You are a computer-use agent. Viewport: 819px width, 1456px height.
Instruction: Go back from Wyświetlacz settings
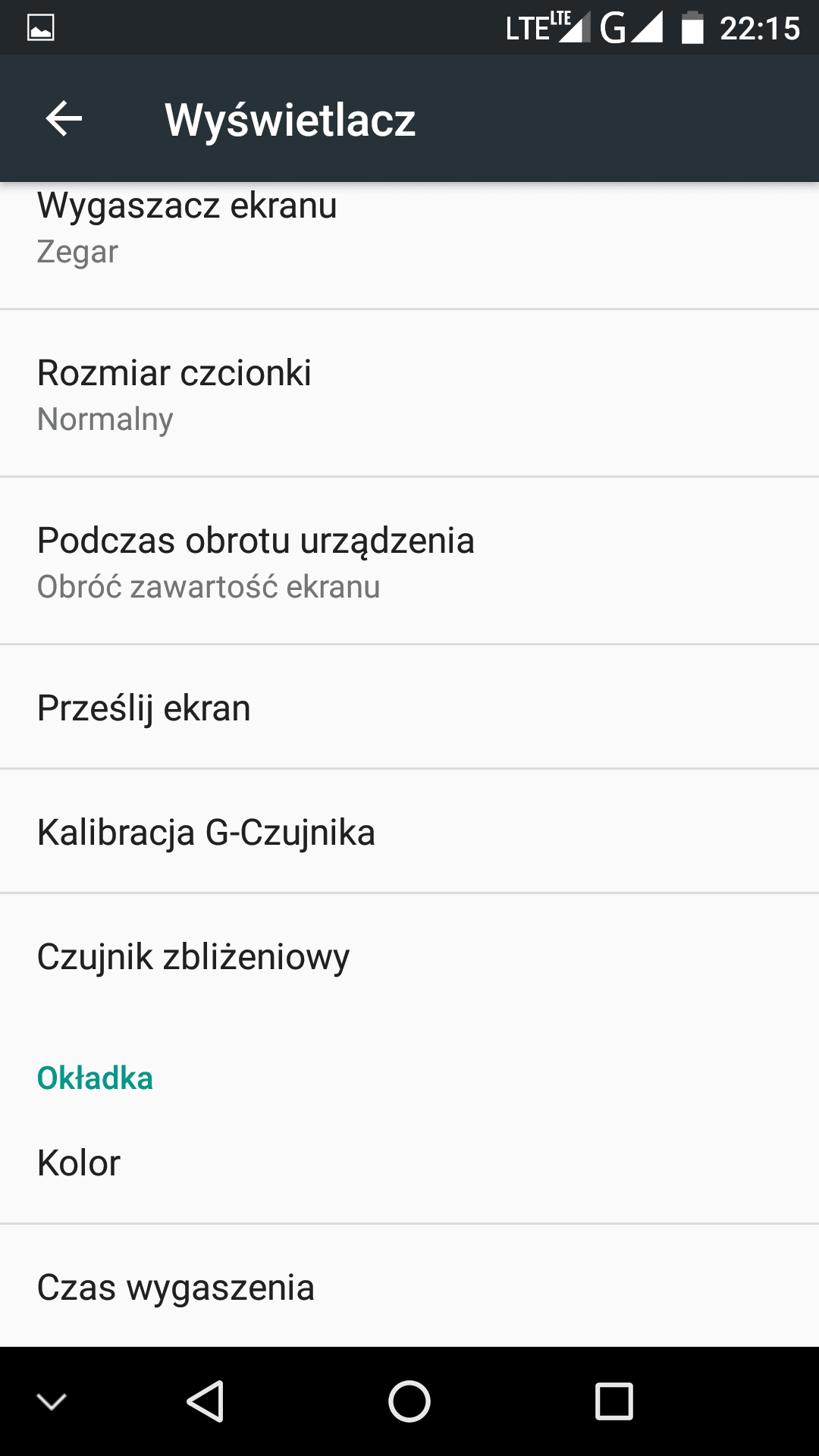[64, 119]
